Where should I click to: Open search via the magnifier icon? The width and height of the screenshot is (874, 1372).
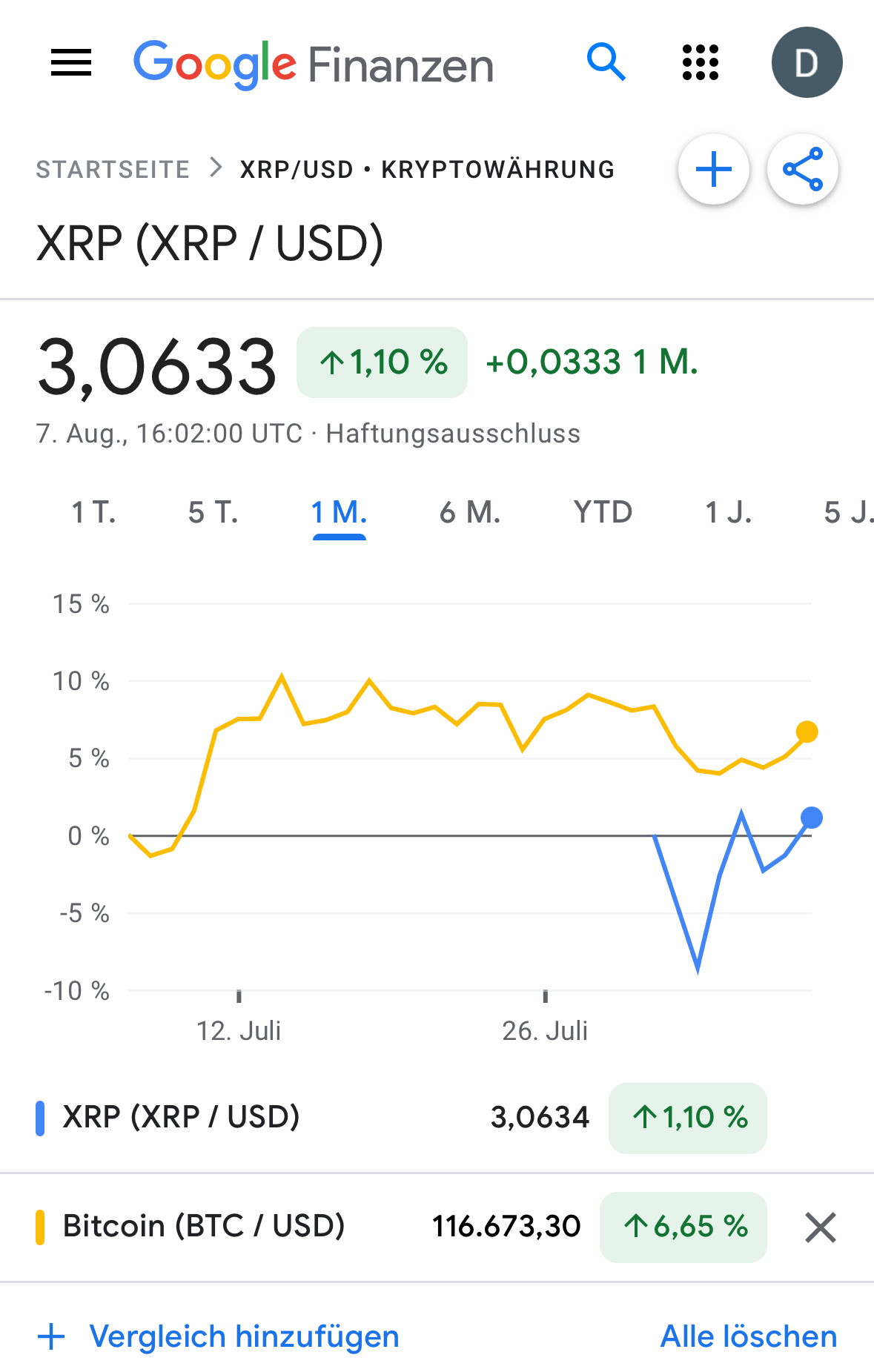pos(606,63)
